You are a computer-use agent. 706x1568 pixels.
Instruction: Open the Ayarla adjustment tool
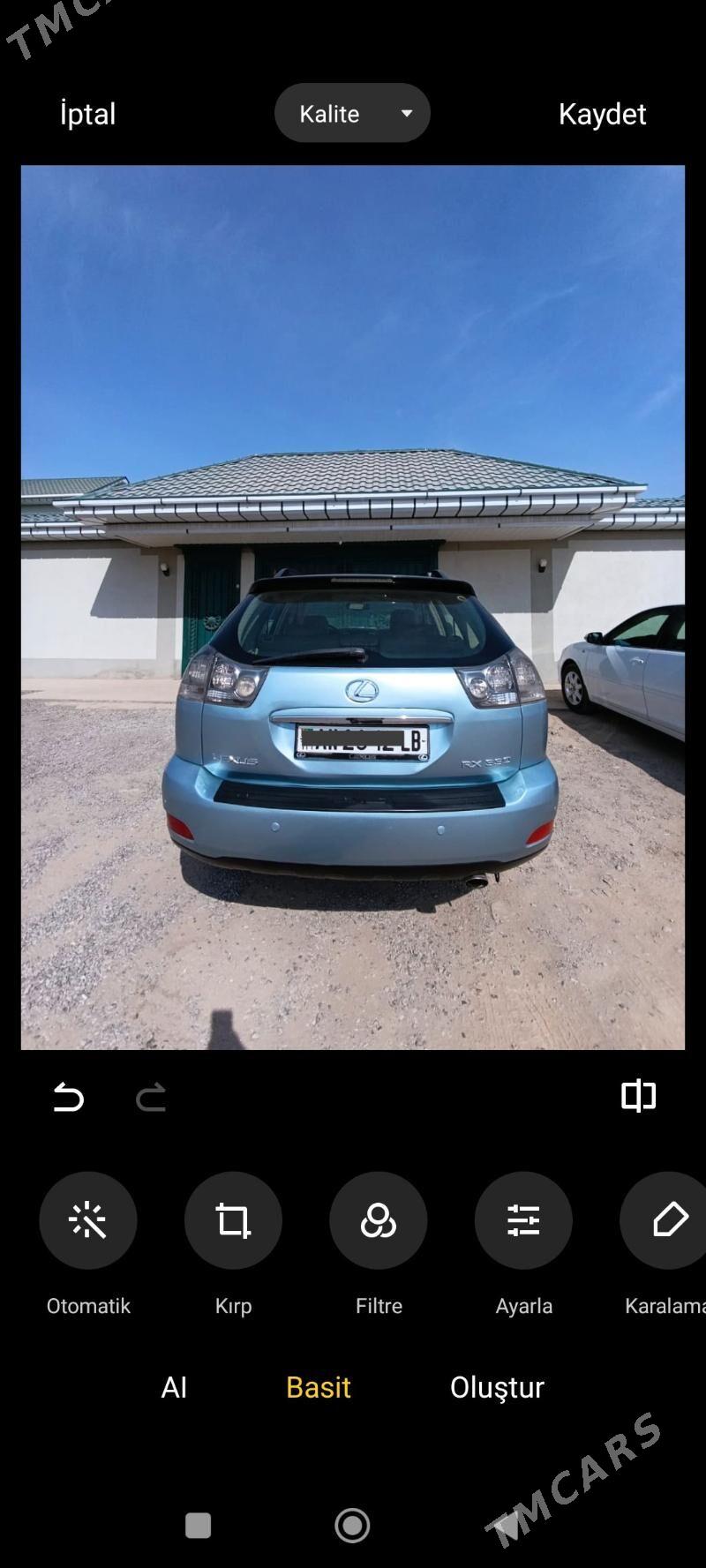523,1220
